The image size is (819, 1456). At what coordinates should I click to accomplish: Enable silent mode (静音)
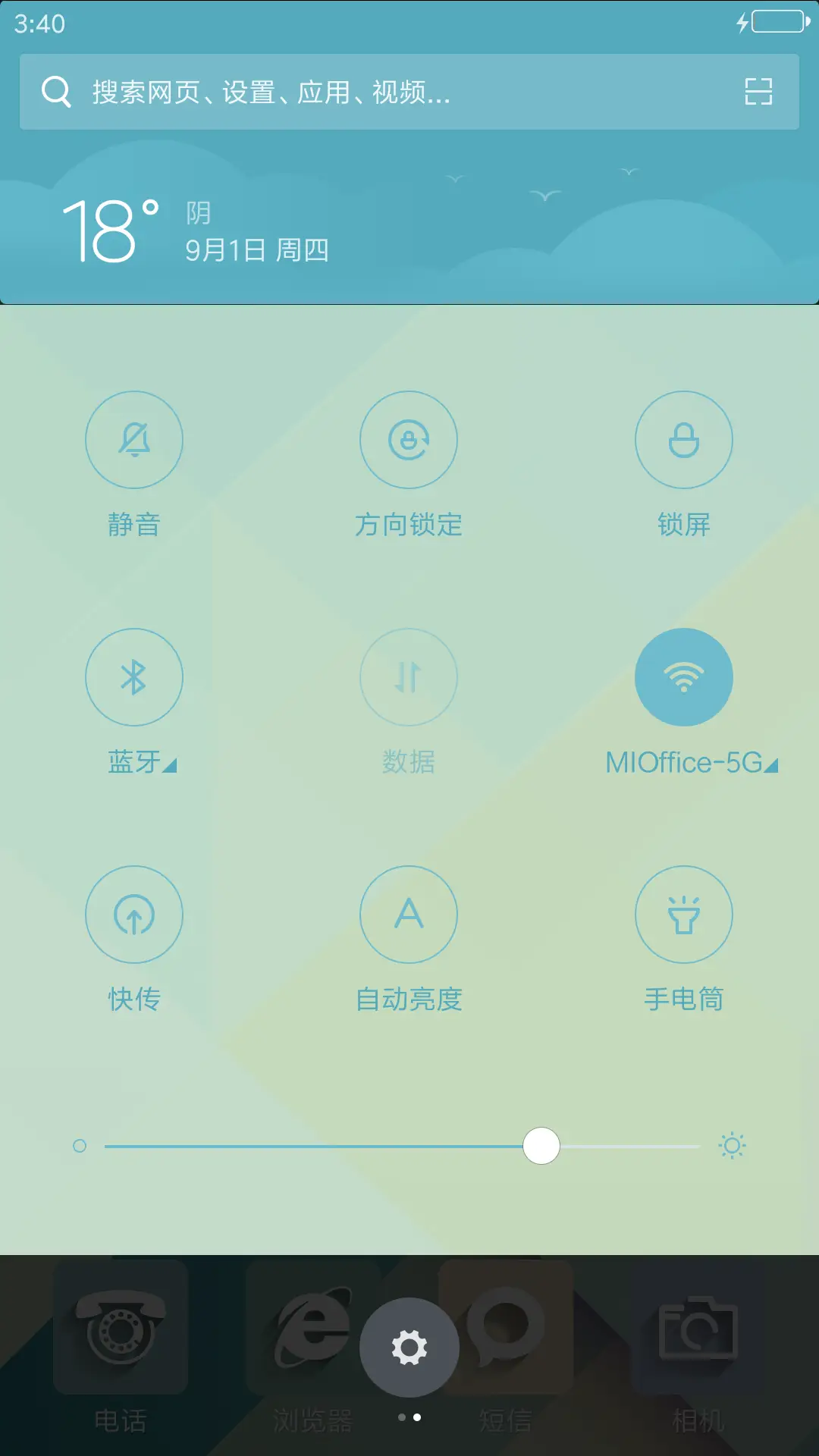(134, 440)
